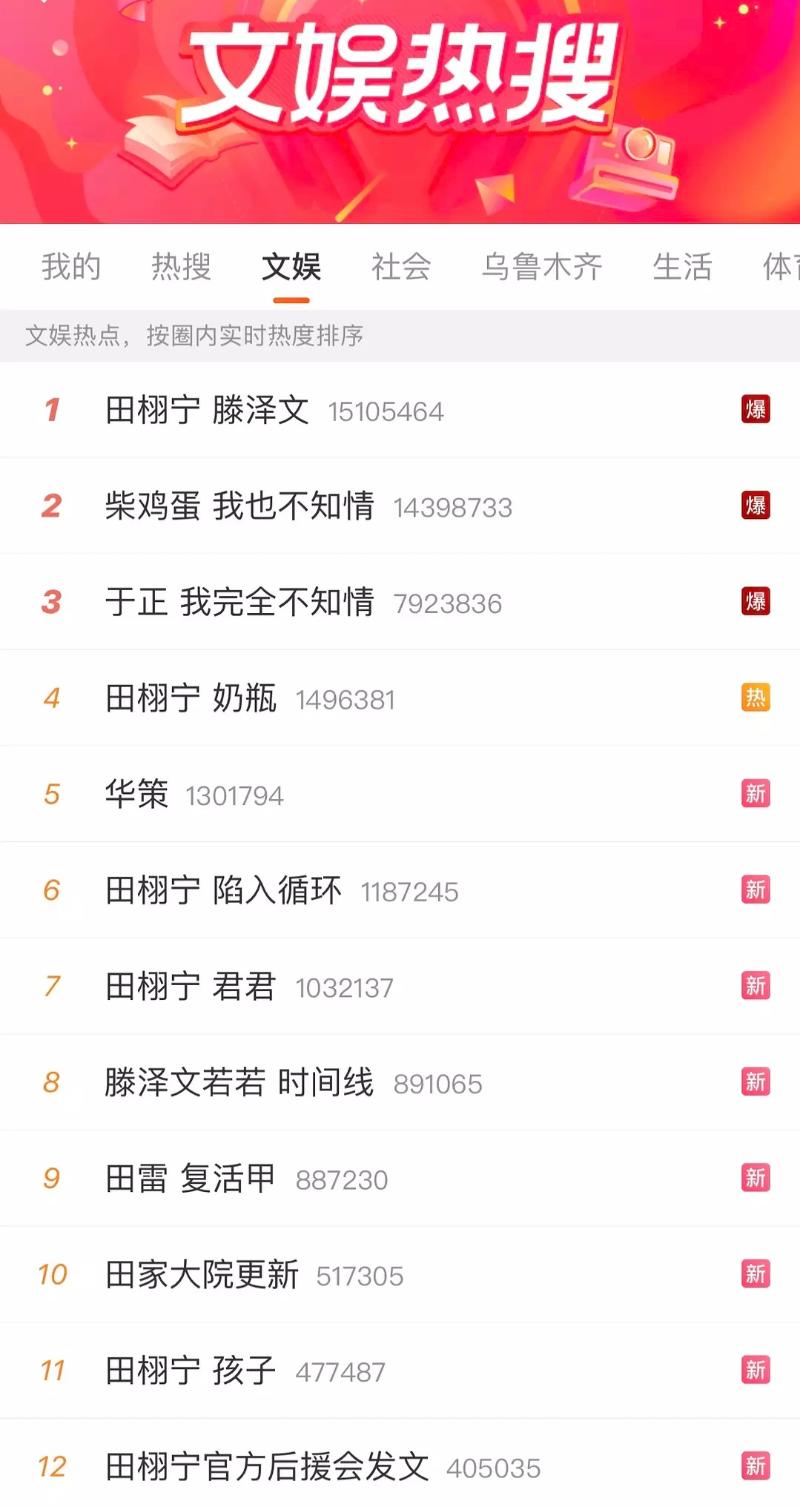Open 田栩宁官方后援会发文 topic
The height and width of the screenshot is (1507, 800).
point(267,1466)
